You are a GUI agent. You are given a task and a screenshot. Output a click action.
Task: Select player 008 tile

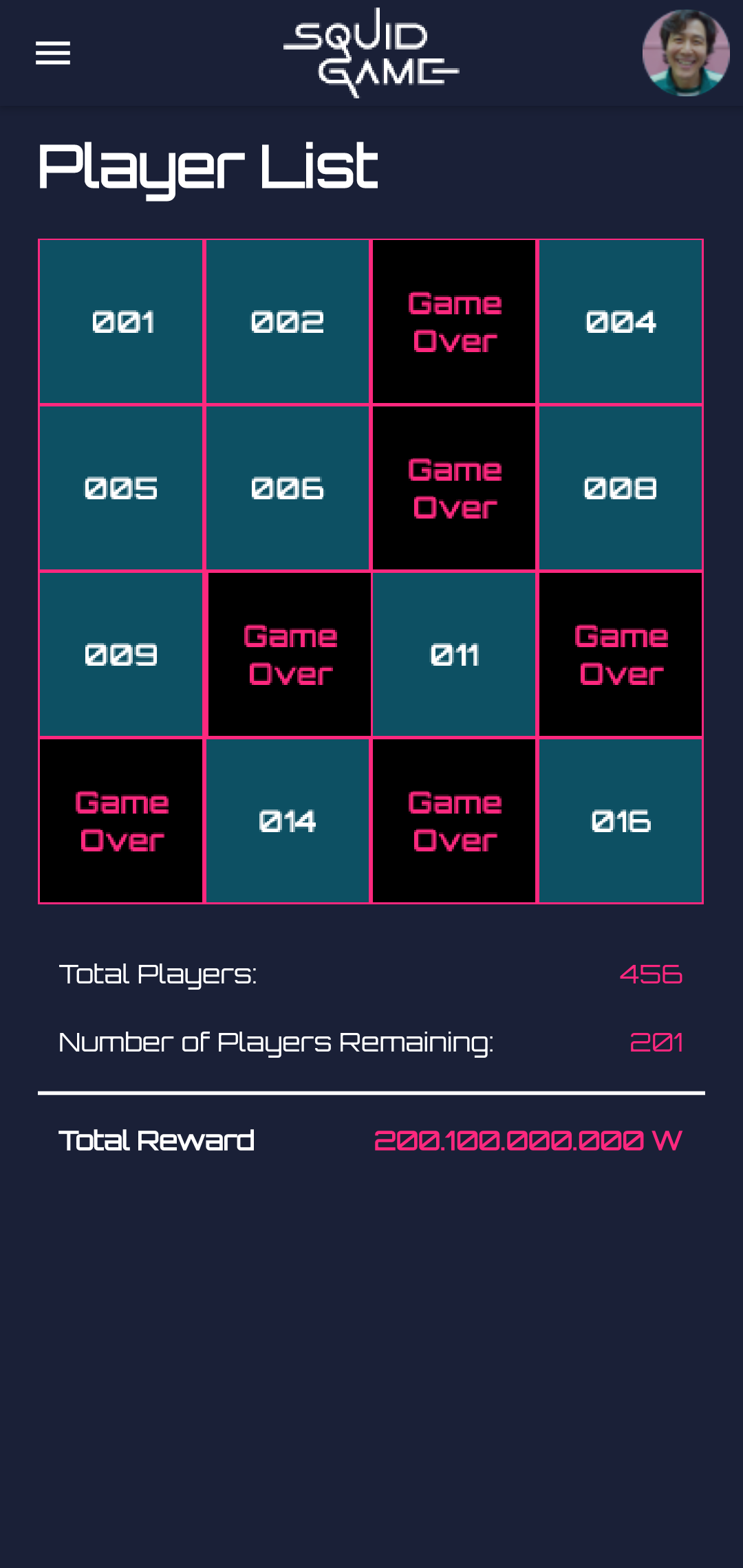click(x=620, y=488)
